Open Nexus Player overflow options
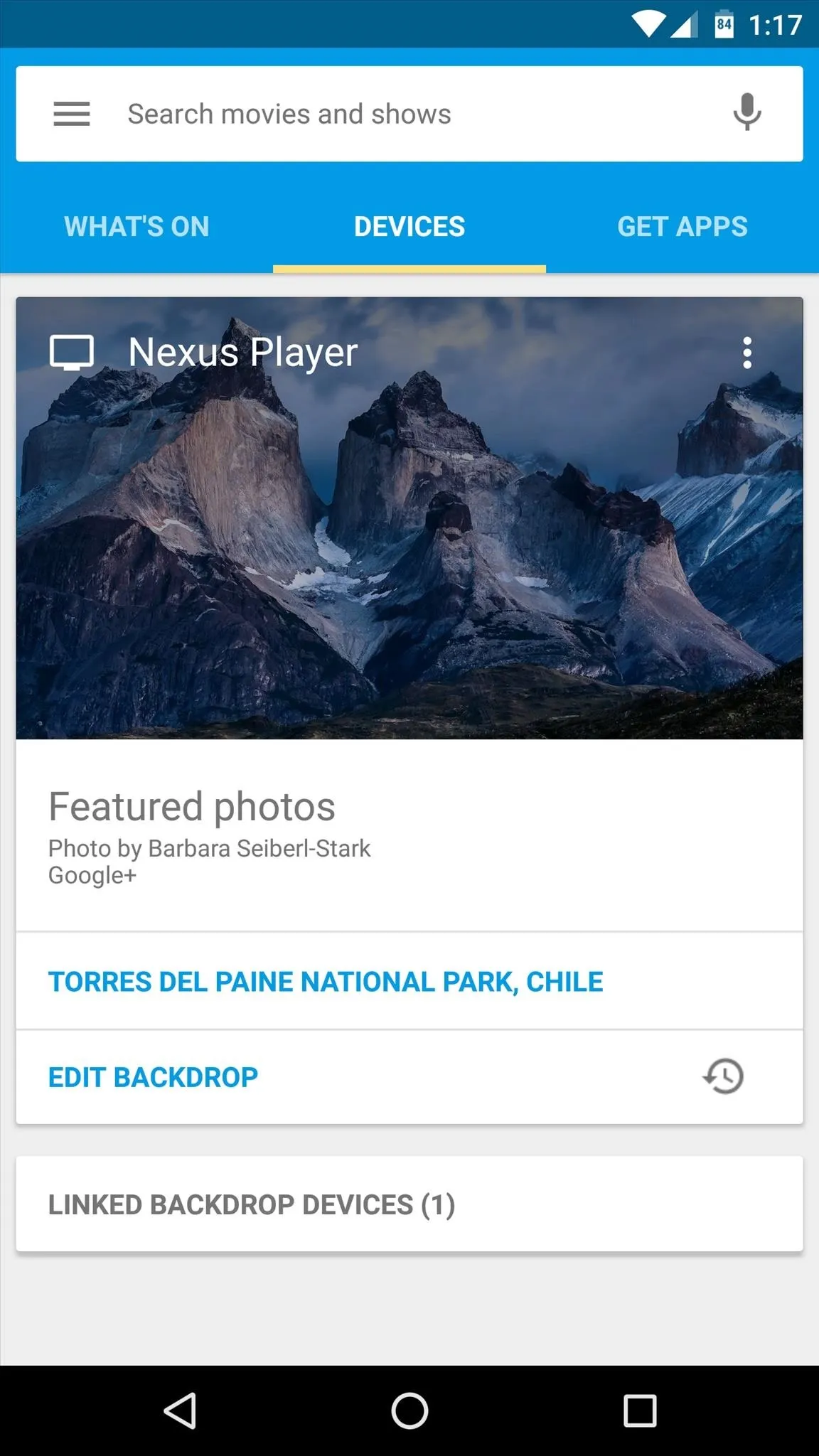 point(746,353)
